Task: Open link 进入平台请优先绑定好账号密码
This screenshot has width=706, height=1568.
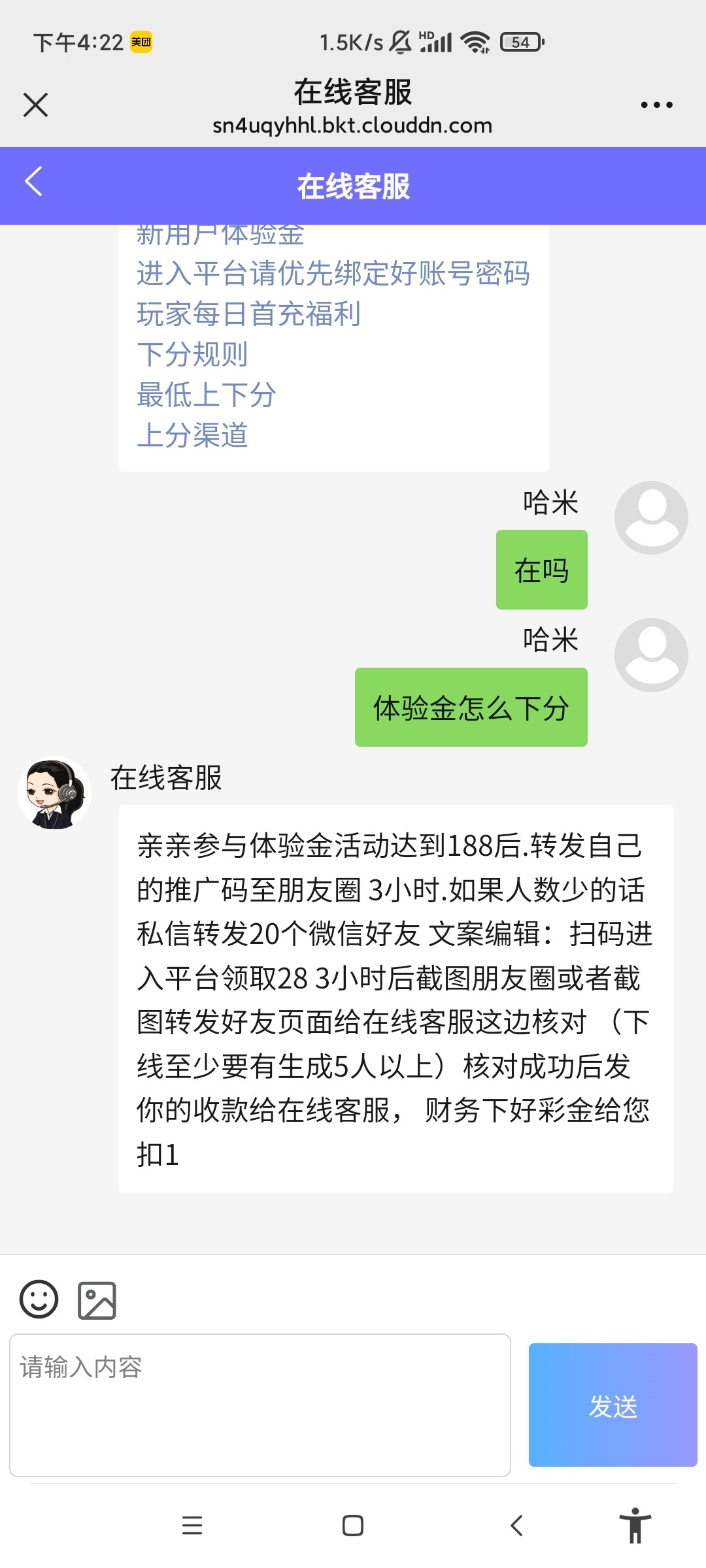Action: click(333, 273)
